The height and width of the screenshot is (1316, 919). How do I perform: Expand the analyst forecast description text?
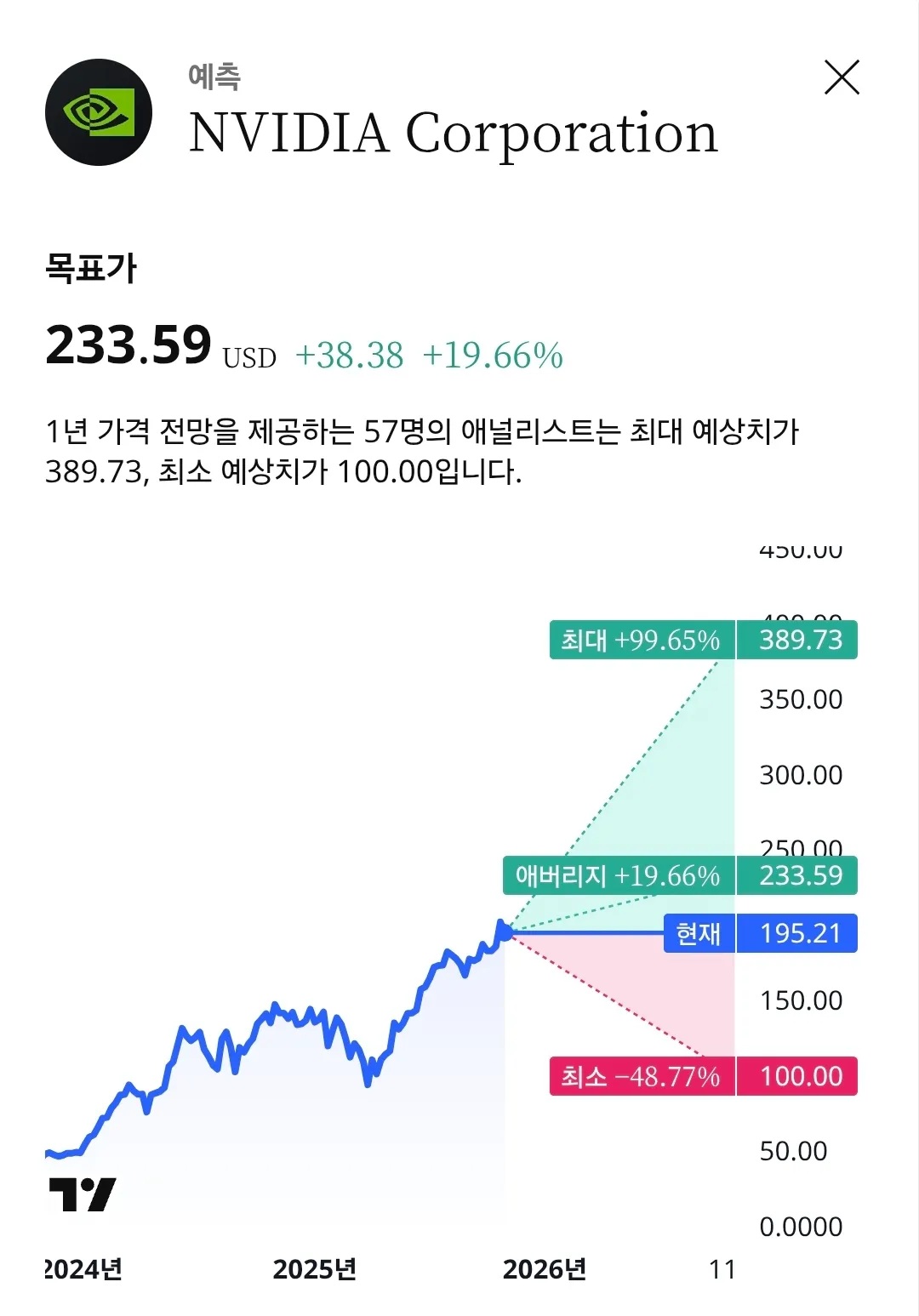click(x=425, y=451)
